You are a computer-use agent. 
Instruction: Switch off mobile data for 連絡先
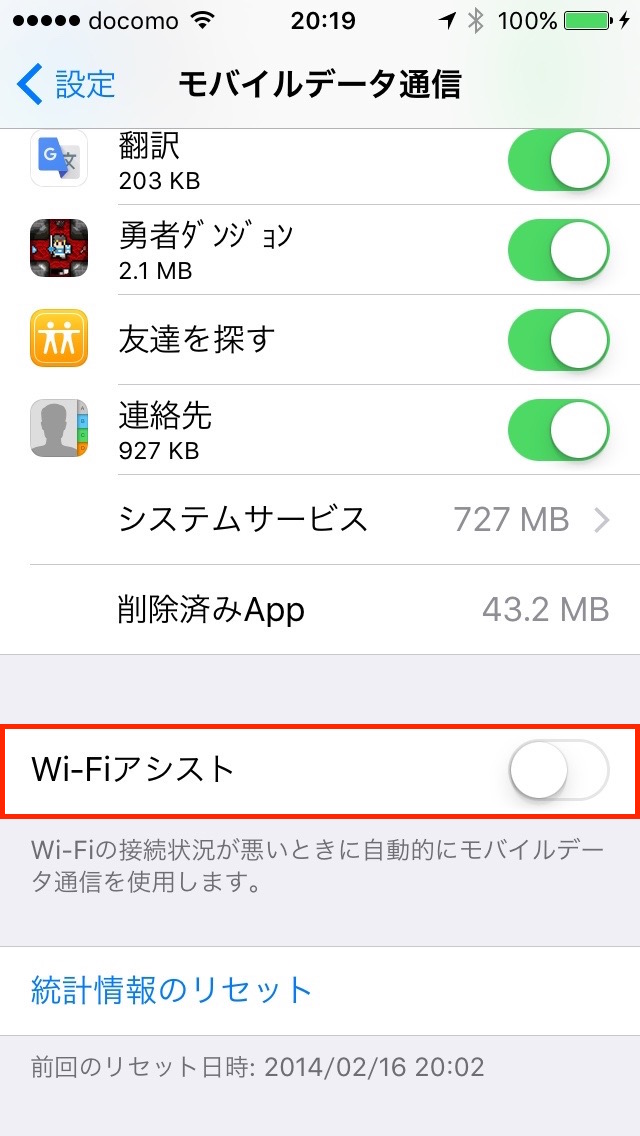coord(559,430)
